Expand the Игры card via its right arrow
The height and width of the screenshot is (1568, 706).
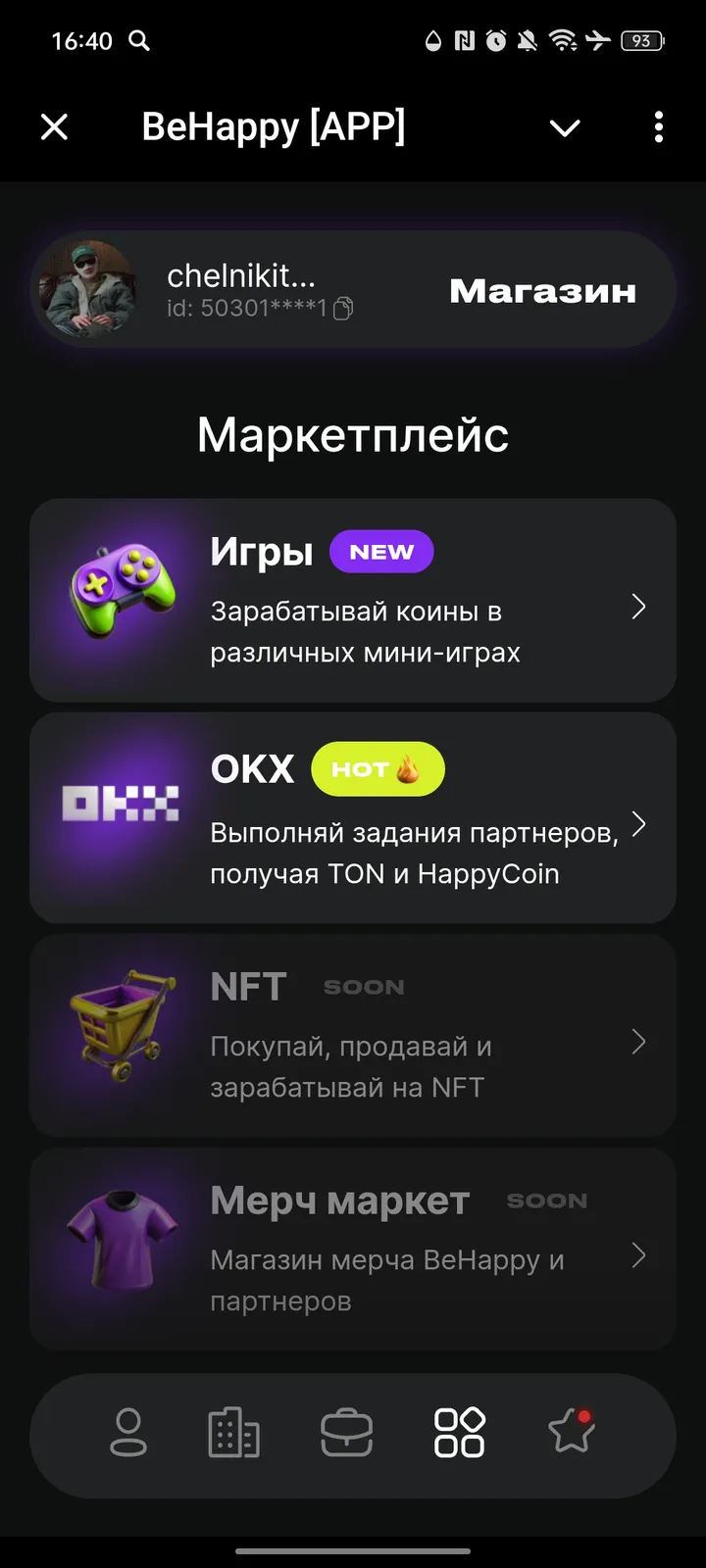(638, 608)
